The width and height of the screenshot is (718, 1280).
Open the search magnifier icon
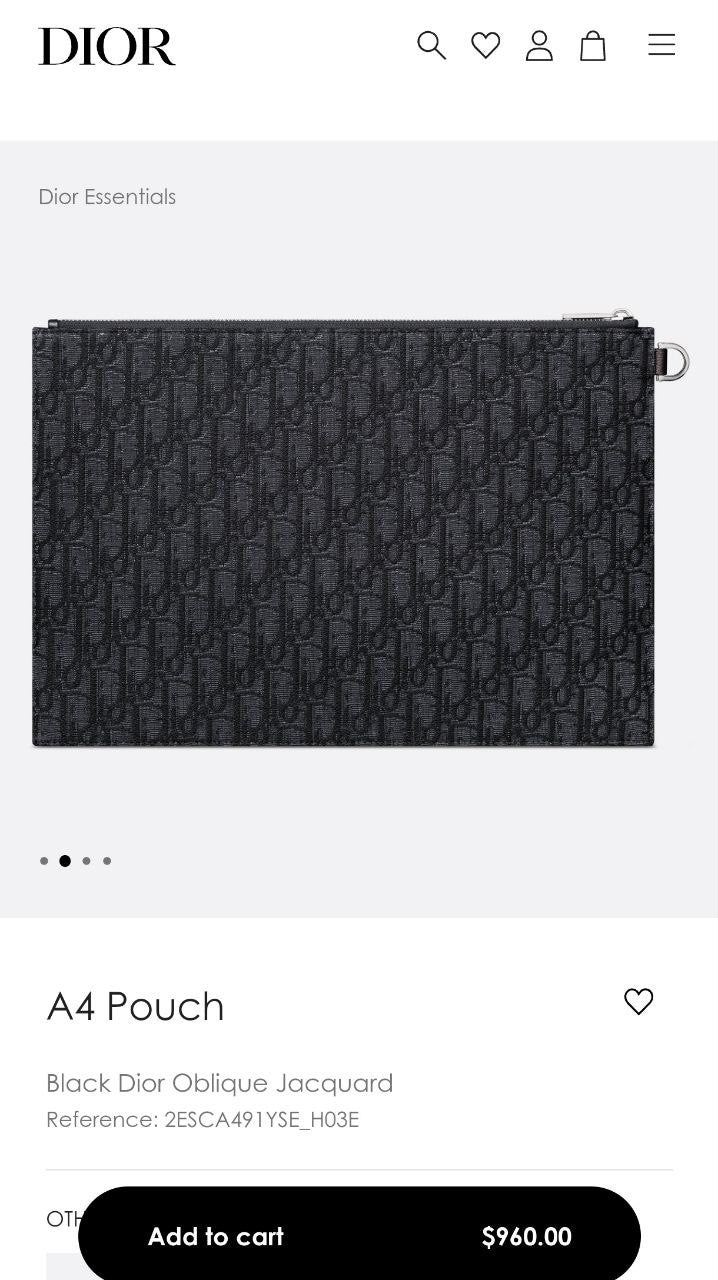431,45
